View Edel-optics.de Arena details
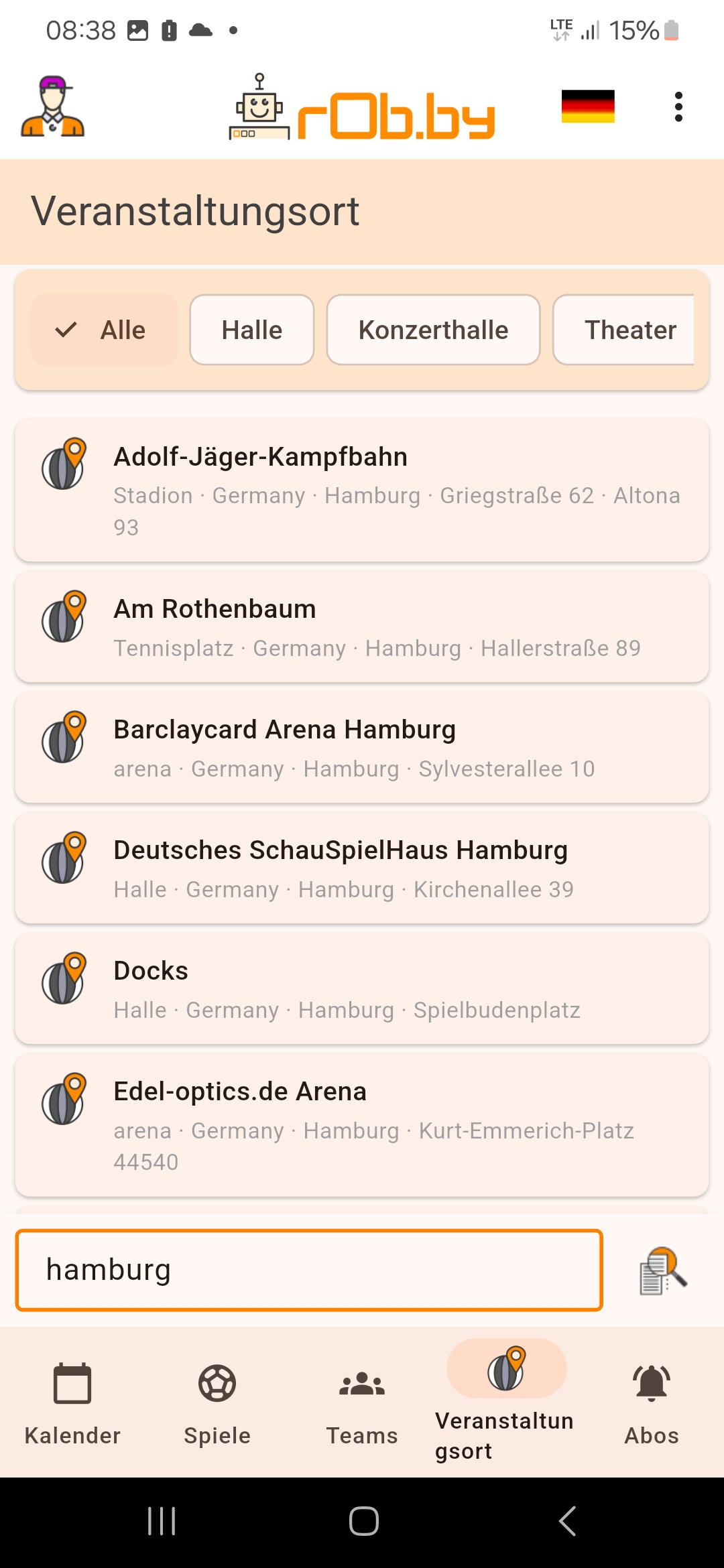 tap(362, 1125)
